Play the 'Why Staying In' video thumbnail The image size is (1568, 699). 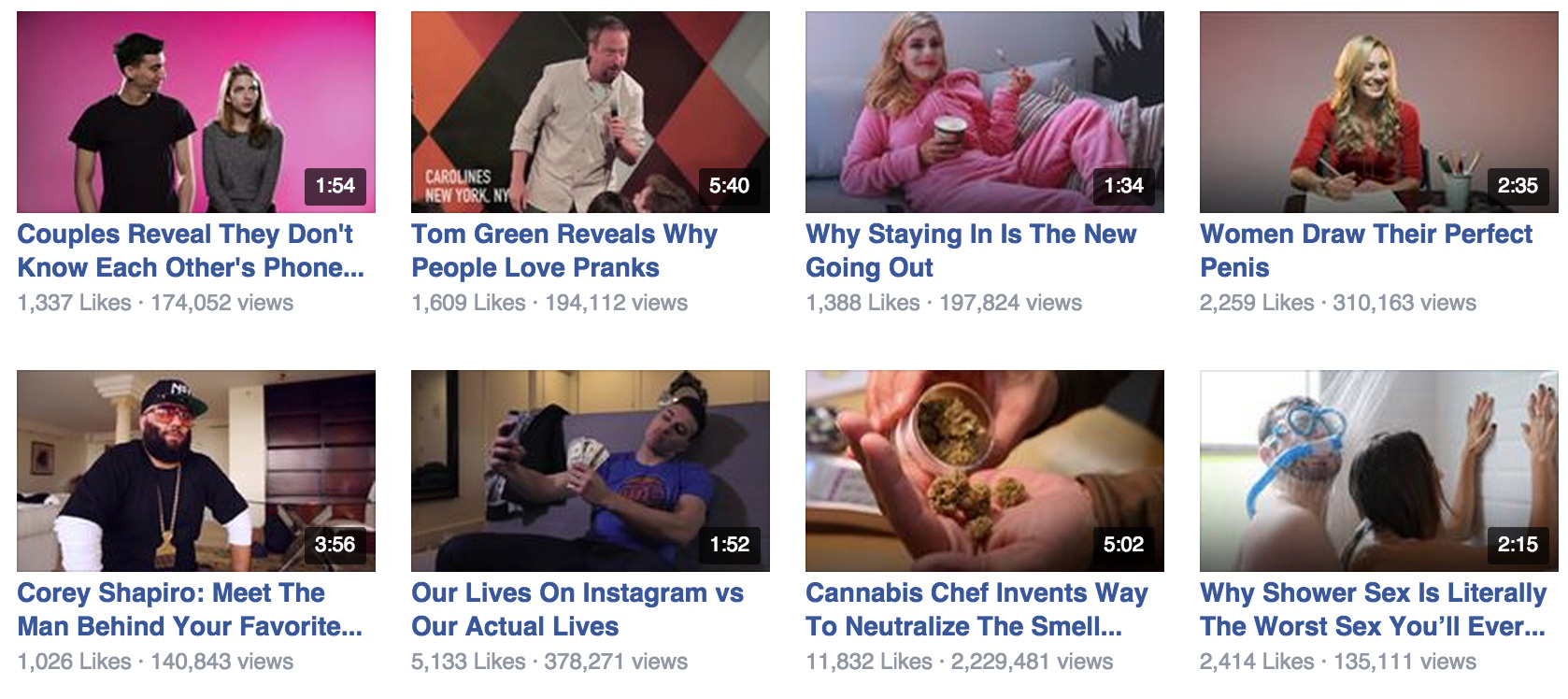pyautogui.click(x=984, y=112)
